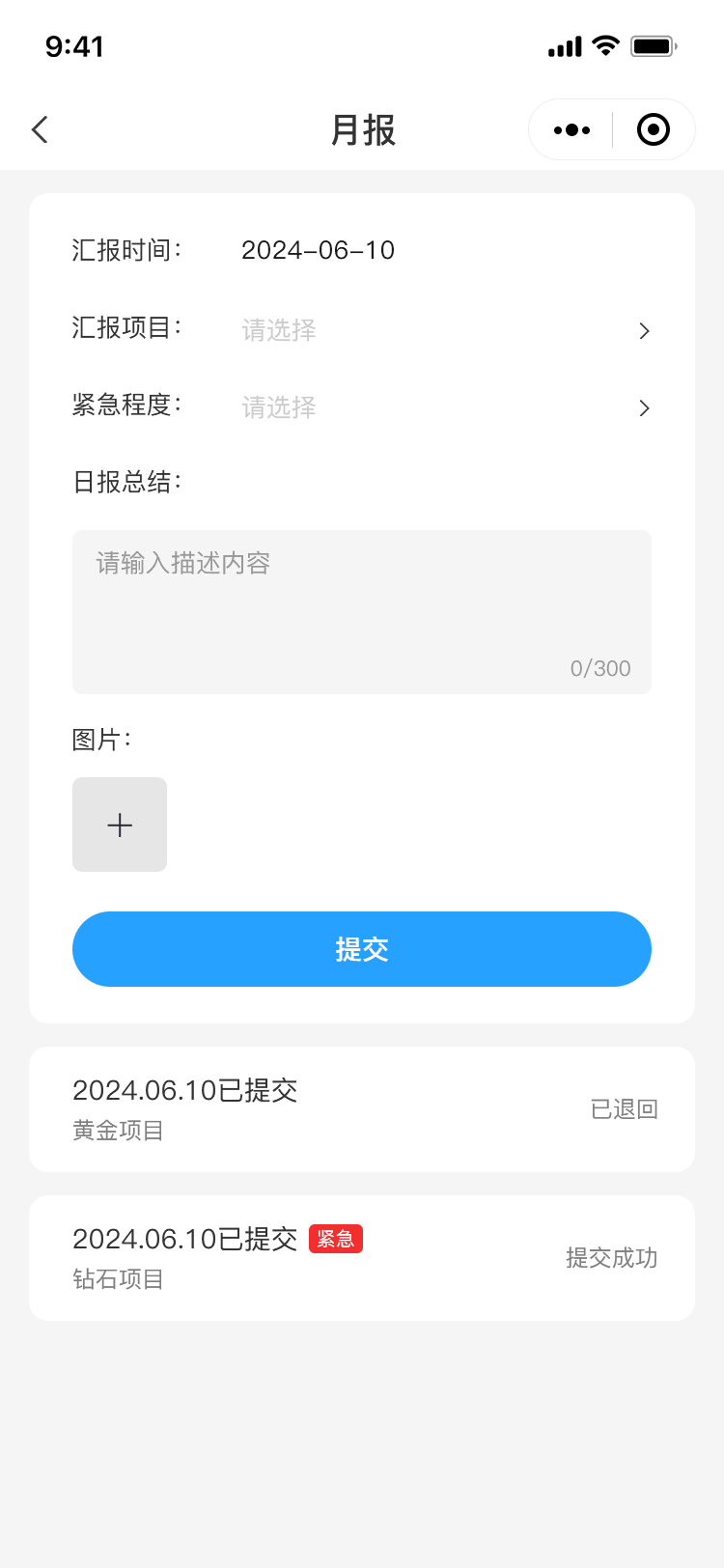Choose a project in 汇报项目
Viewport: 724px width, 1568px height.
[444, 330]
